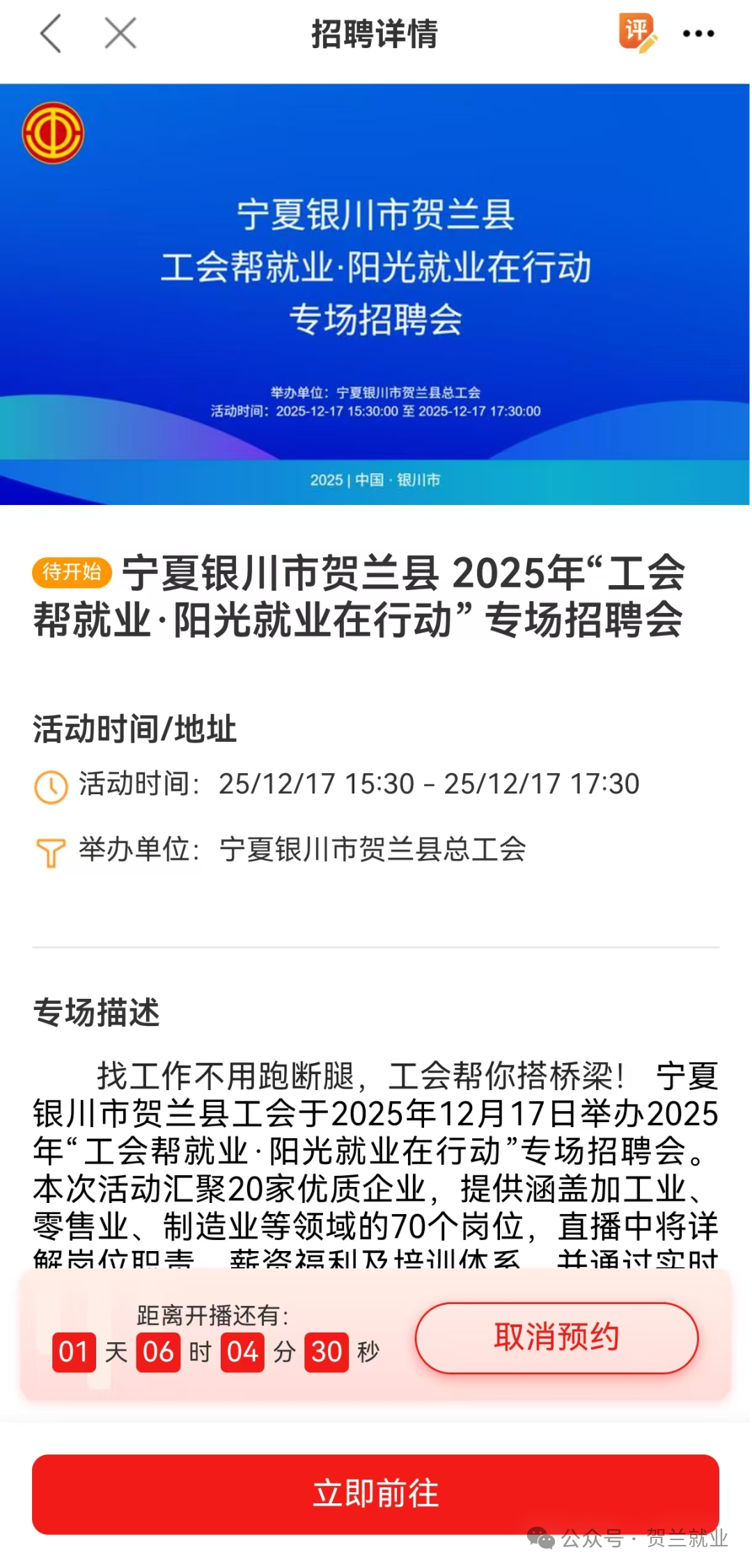This screenshot has height=1568, width=752.
Task: Tap the back arrow to return
Action: 49,33
